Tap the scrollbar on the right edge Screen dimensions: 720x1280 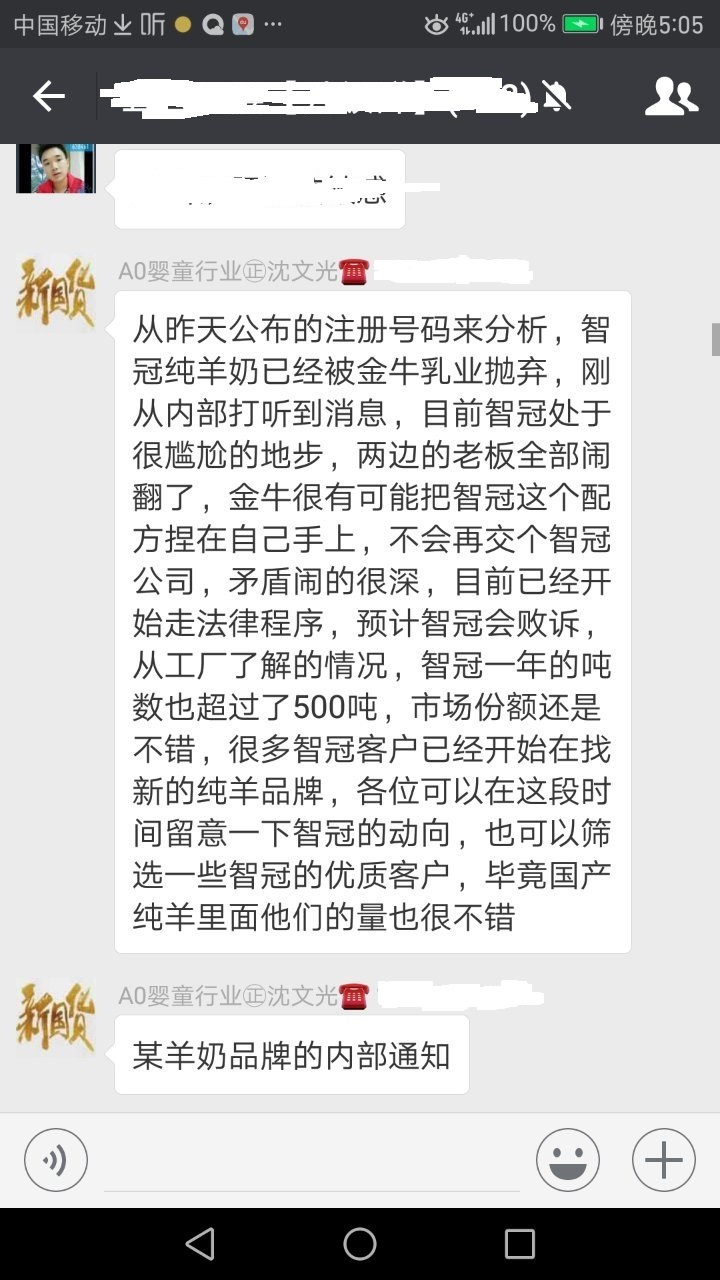(713, 340)
